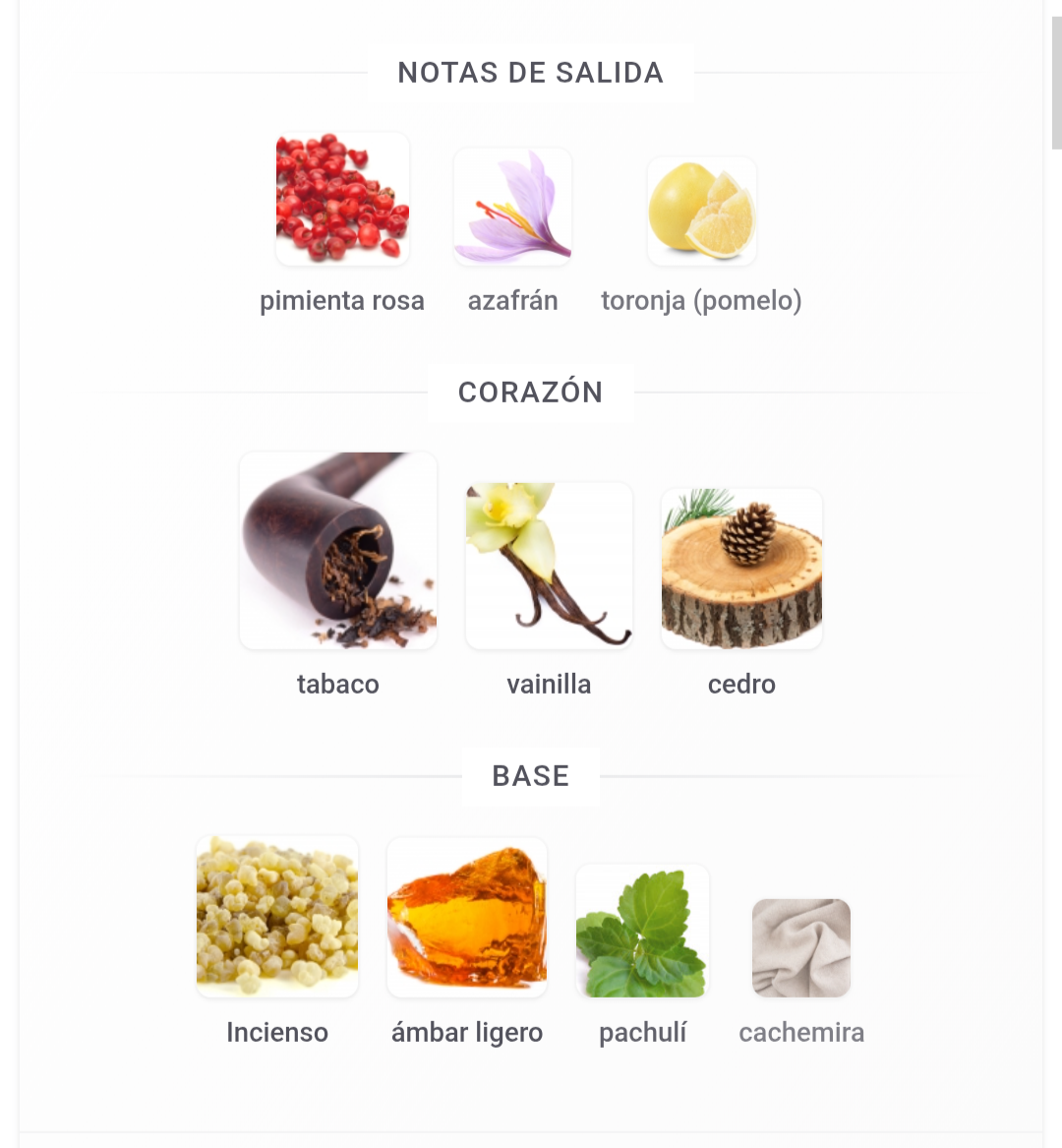Show details for the cedro note
Image resolution: width=1062 pixels, height=1148 pixels.
741,569
